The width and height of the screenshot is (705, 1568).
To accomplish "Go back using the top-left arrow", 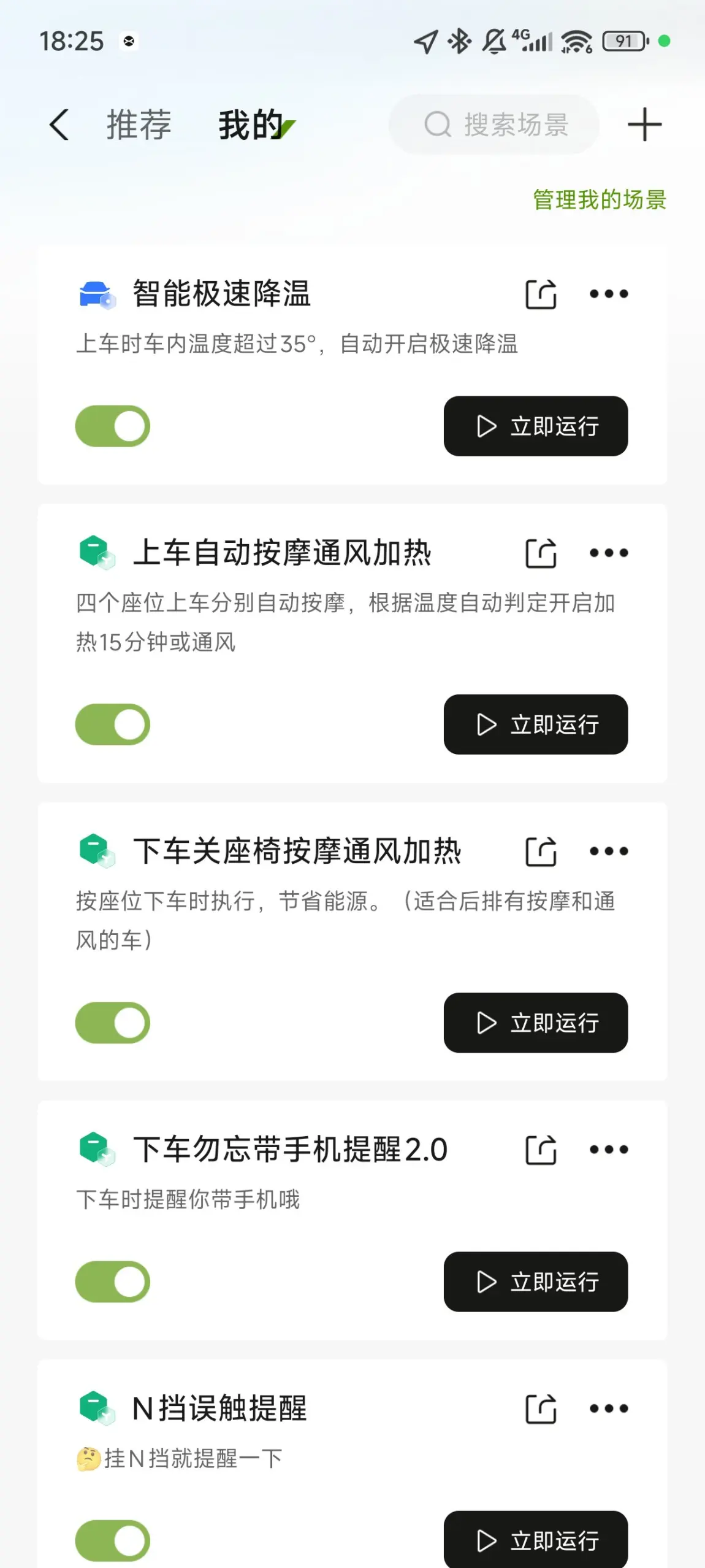I will pos(59,125).
